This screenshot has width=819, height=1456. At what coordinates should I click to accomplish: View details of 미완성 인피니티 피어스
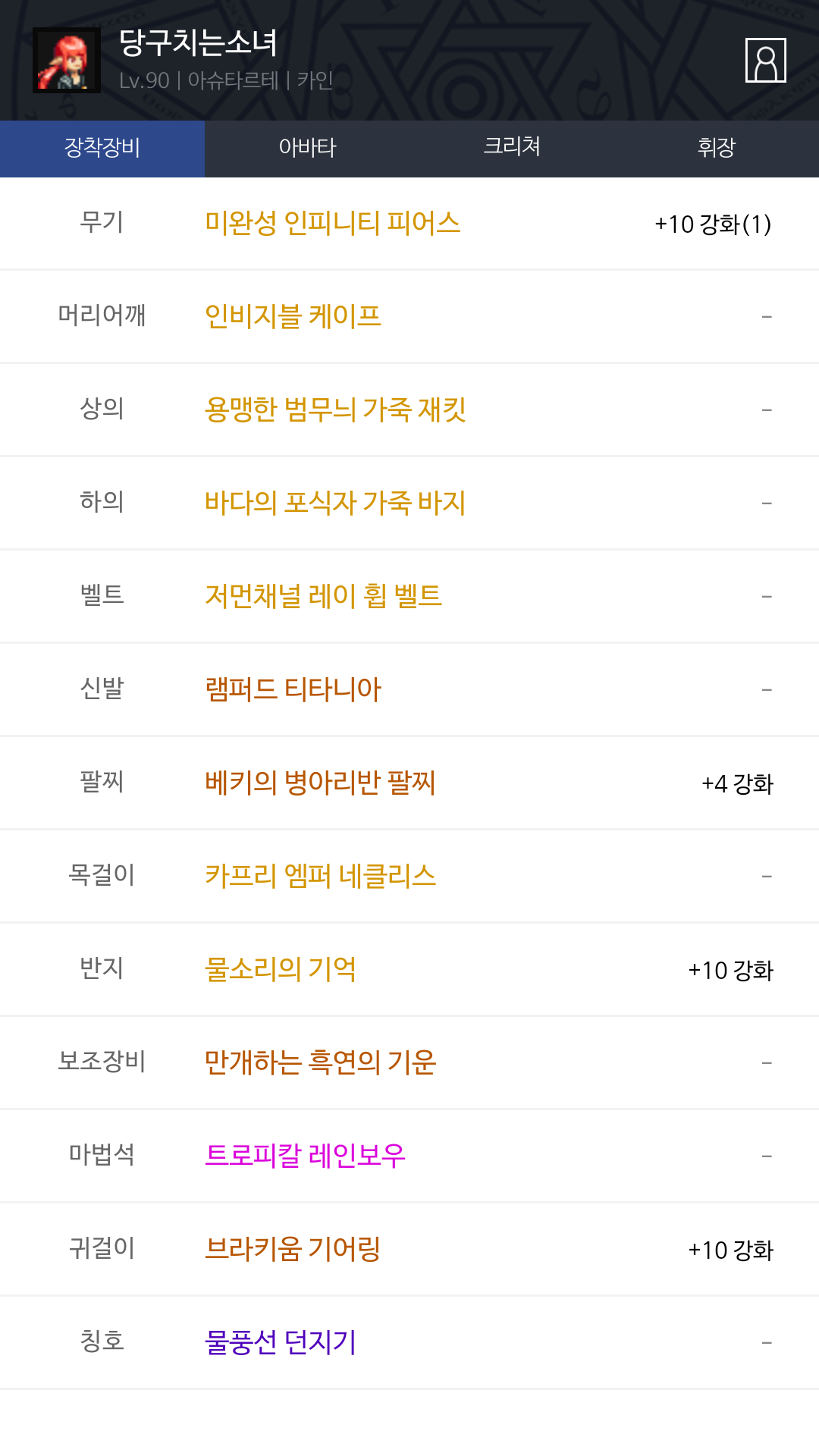333,224
